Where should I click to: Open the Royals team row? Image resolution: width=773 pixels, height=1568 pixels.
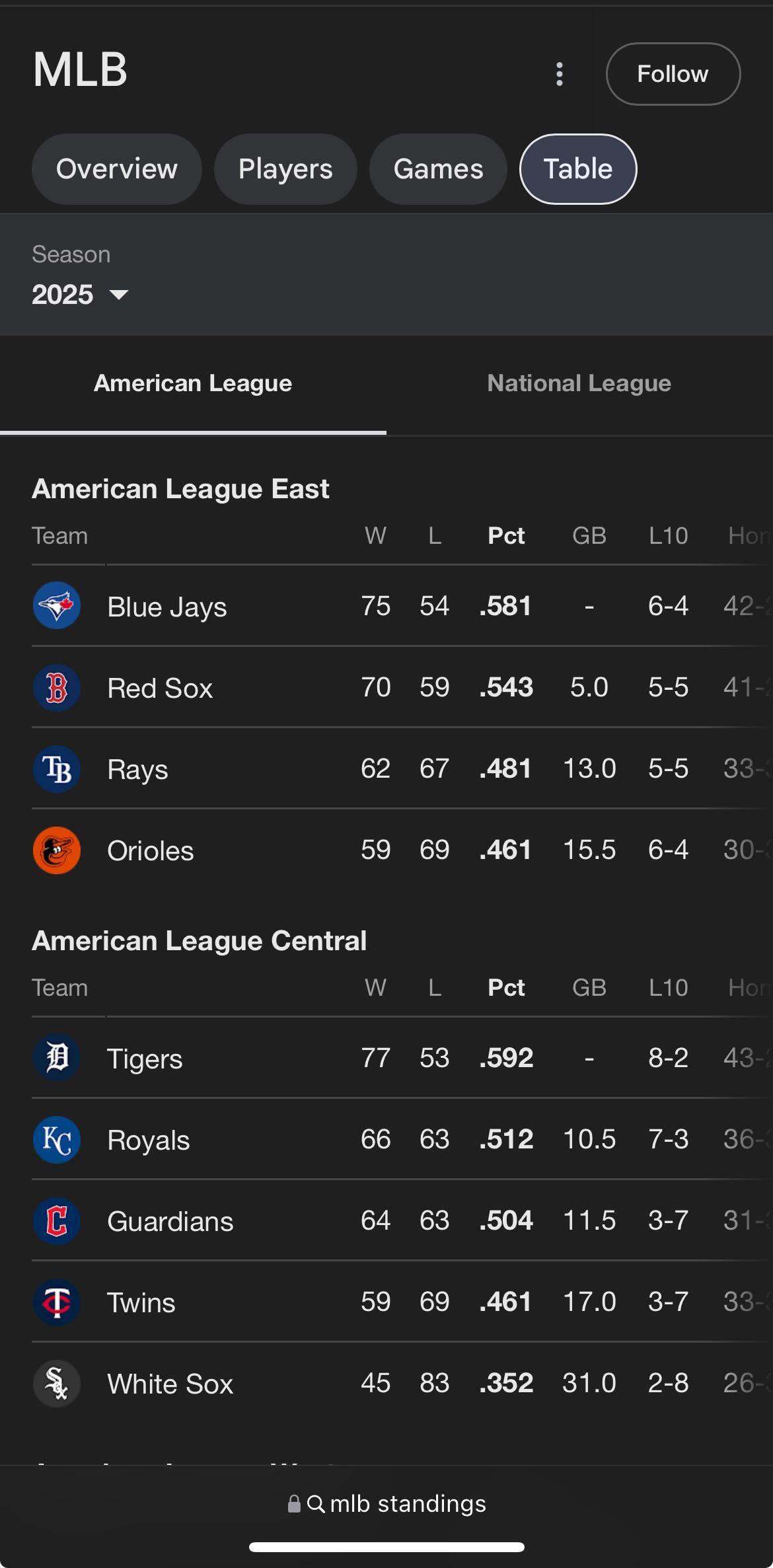click(149, 1140)
